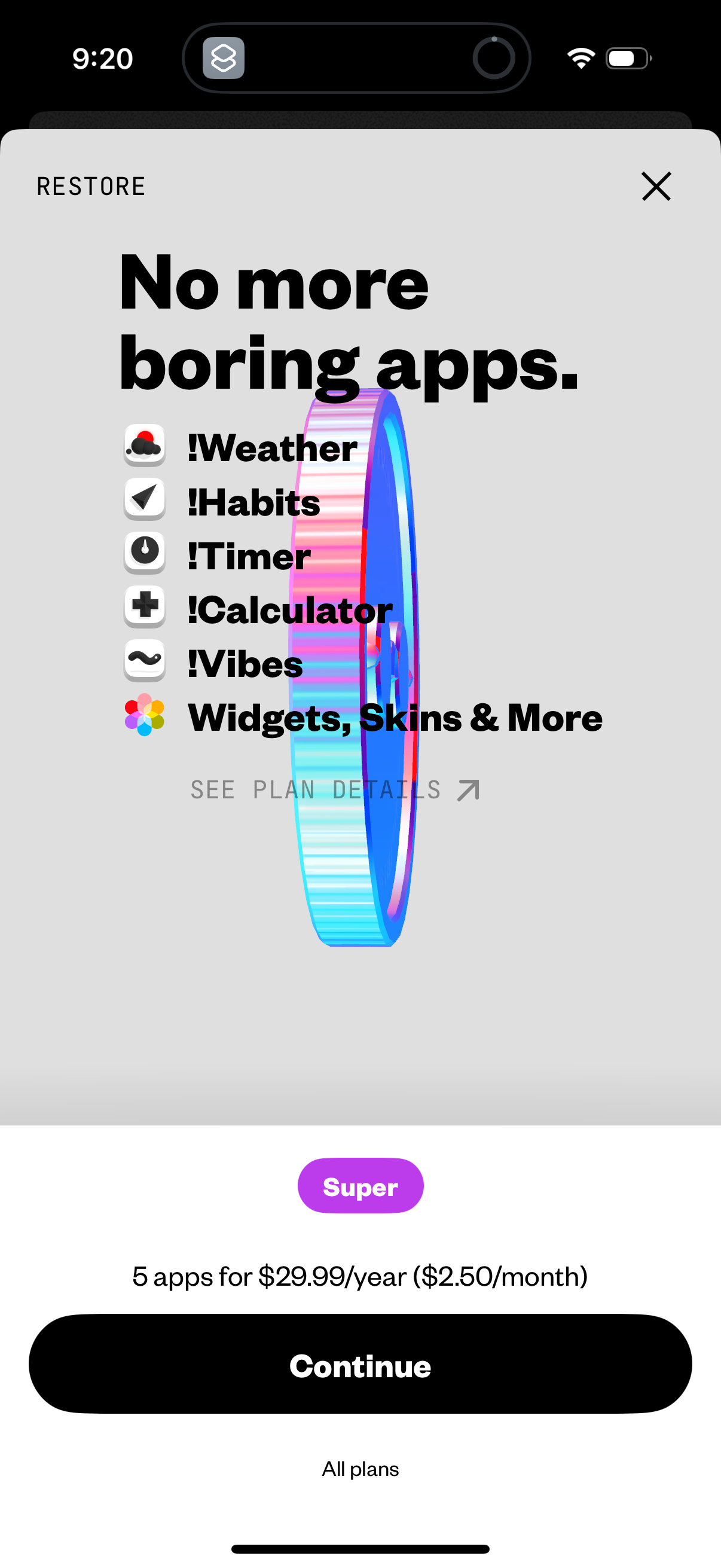This screenshot has height=1568, width=721.
Task: Tap the app icon in the Dynamic Island
Action: point(224,58)
